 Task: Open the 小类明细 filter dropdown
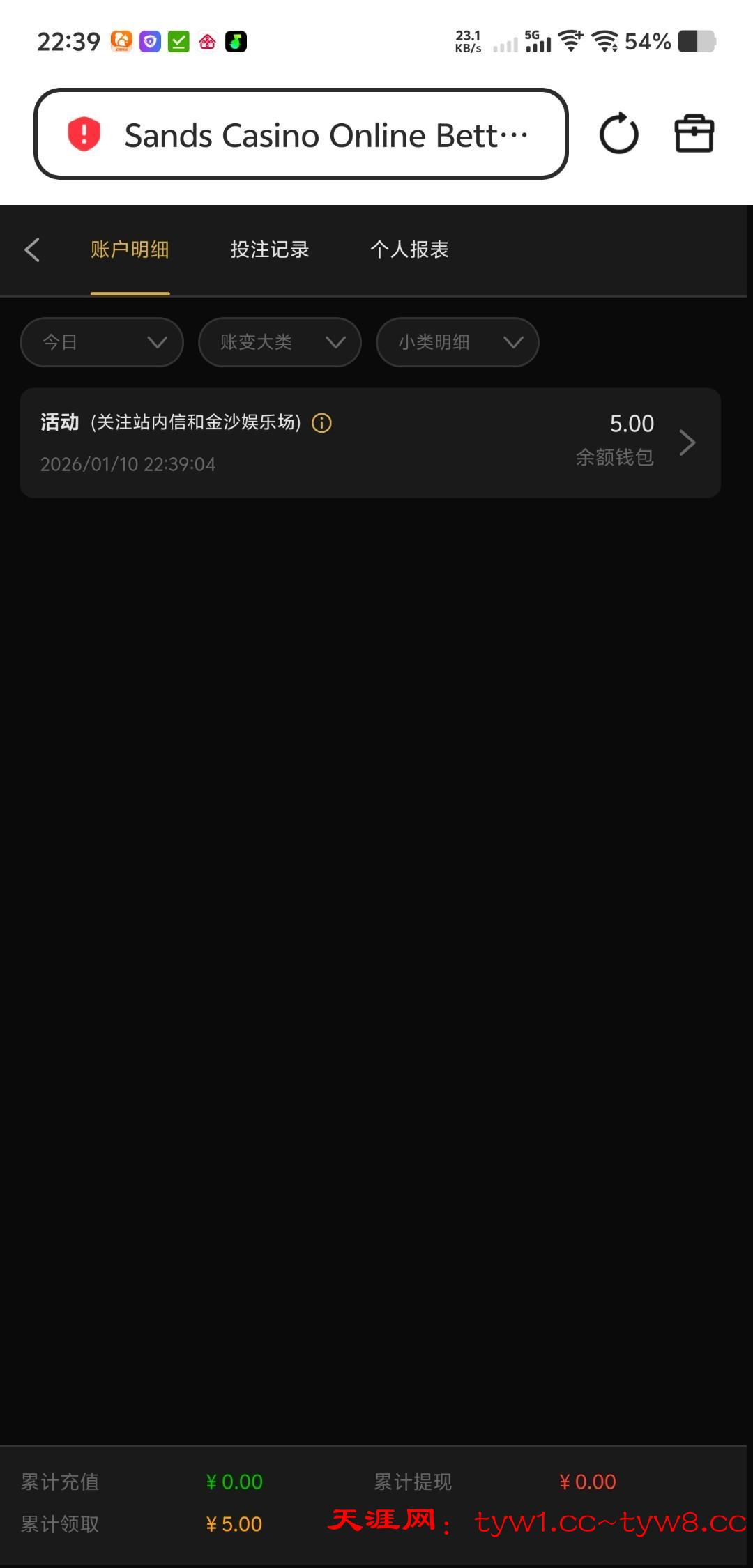[x=457, y=342]
